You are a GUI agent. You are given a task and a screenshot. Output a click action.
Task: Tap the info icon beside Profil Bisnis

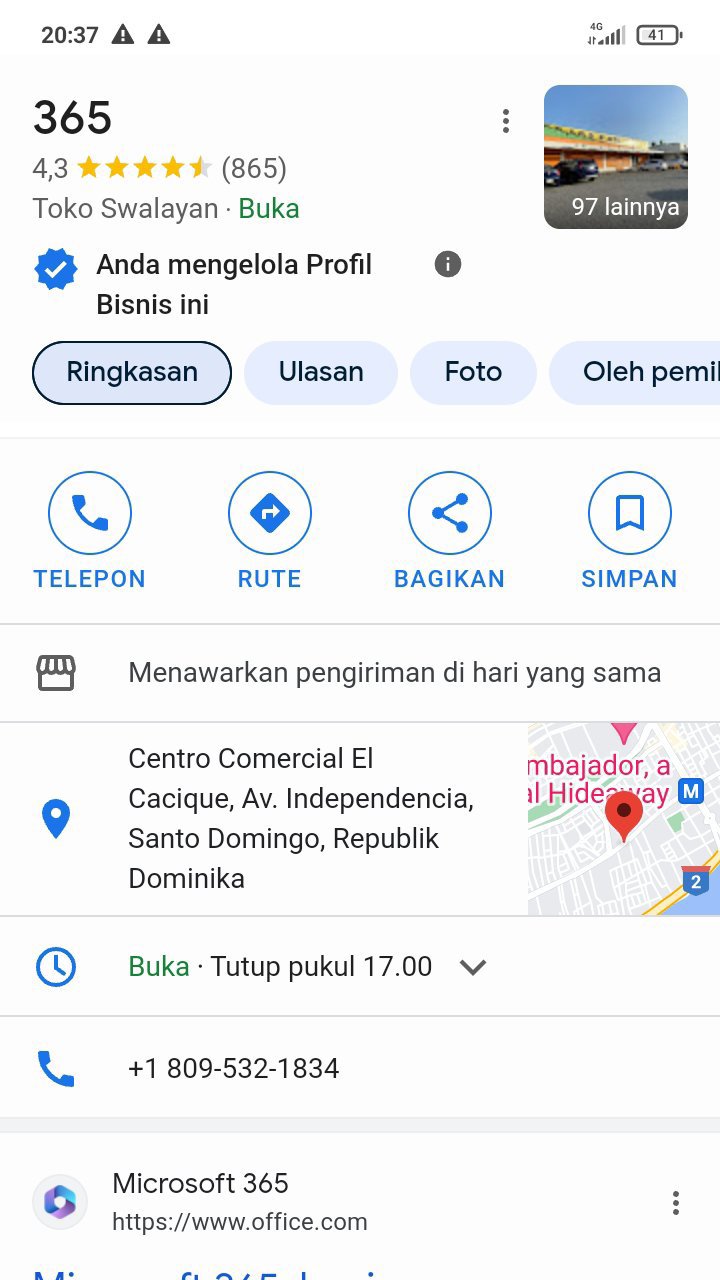tap(448, 265)
